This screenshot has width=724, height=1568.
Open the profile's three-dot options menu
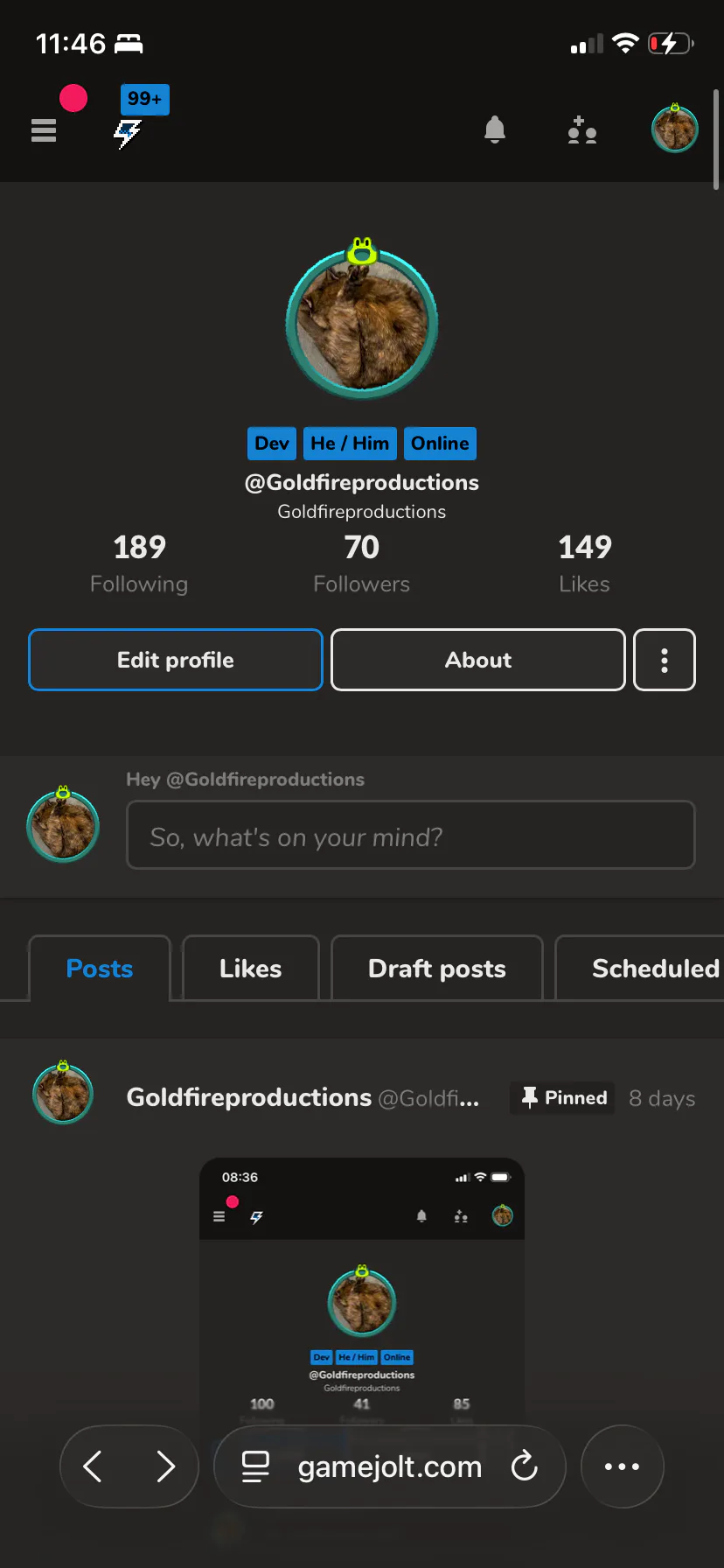[665, 660]
